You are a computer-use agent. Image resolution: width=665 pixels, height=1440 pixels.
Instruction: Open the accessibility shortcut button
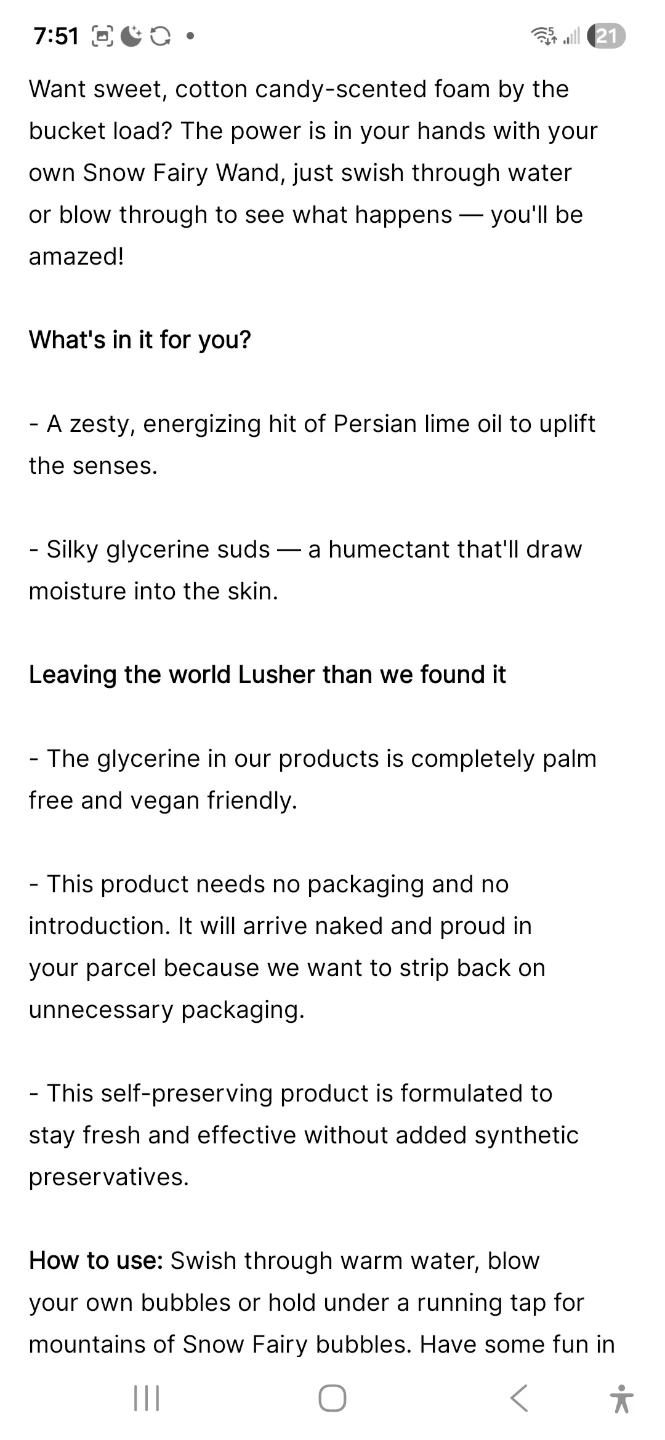(621, 1397)
